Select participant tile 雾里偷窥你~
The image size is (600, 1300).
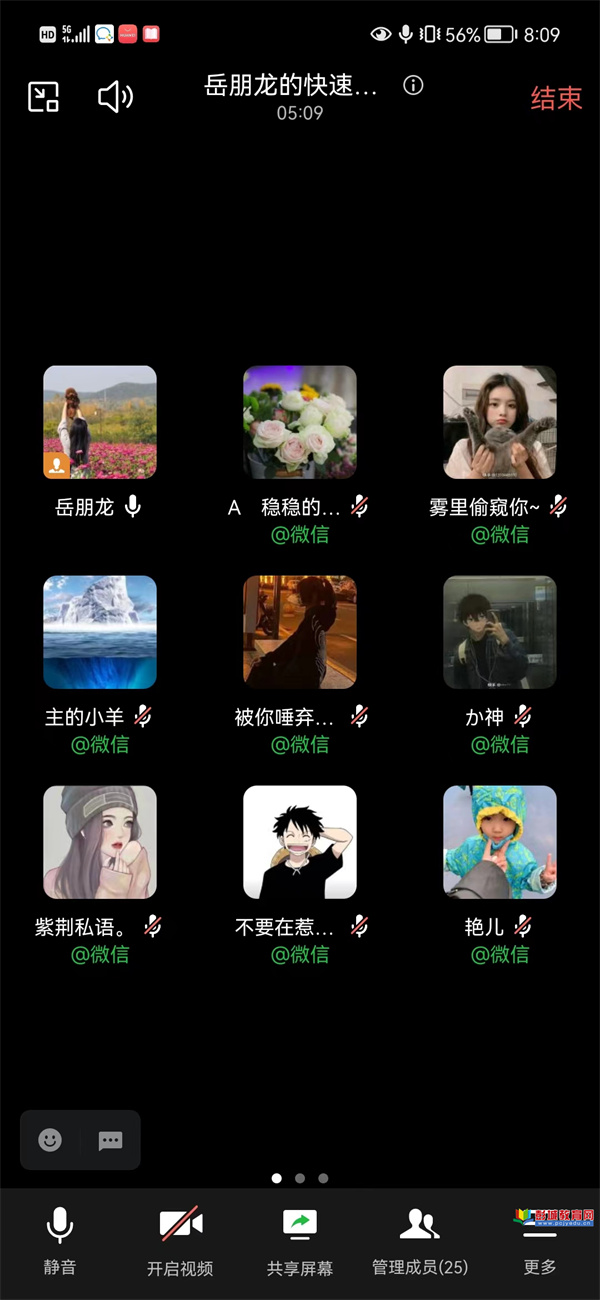(500, 423)
